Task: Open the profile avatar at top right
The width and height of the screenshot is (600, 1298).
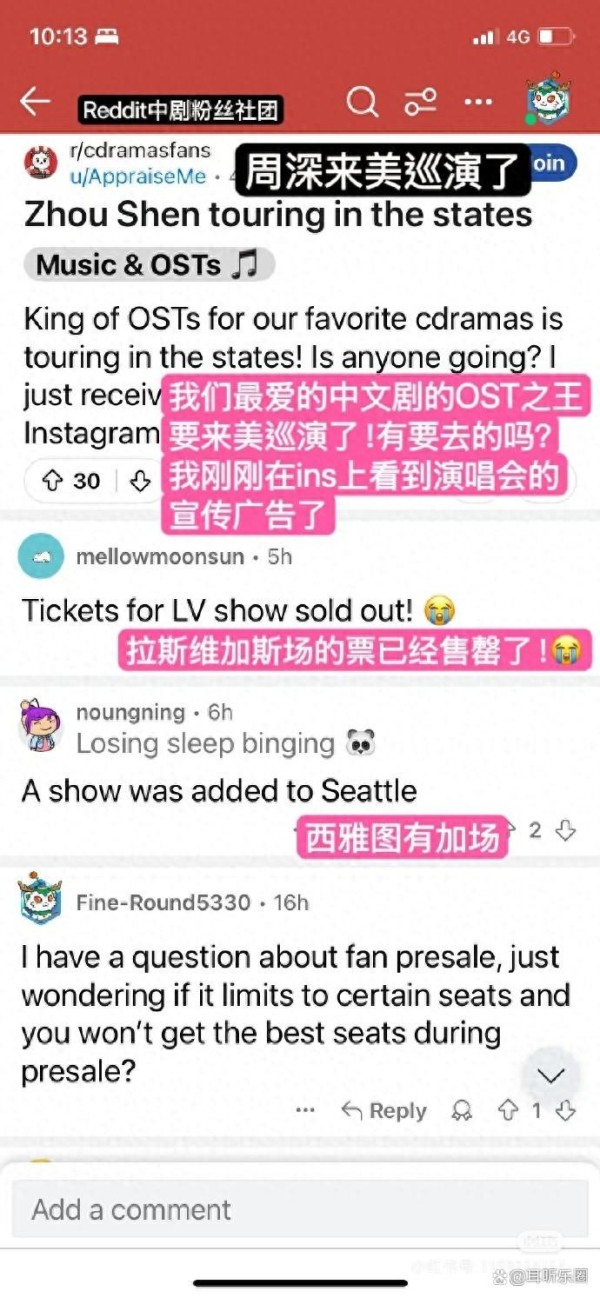Action: (x=548, y=100)
